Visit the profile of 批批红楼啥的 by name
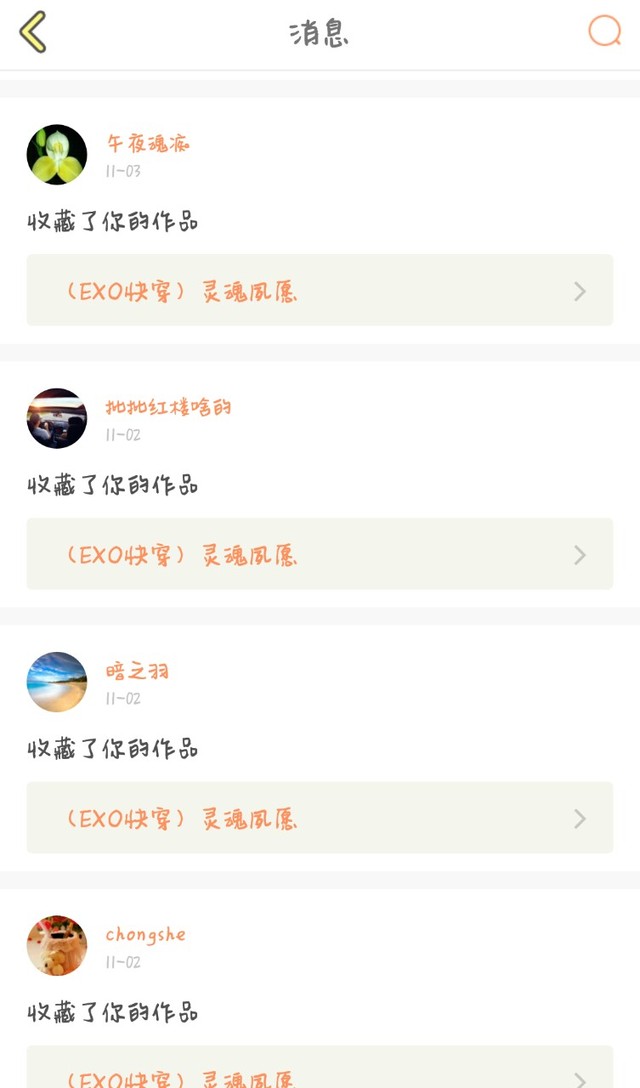This screenshot has width=640, height=1088. click(169, 408)
